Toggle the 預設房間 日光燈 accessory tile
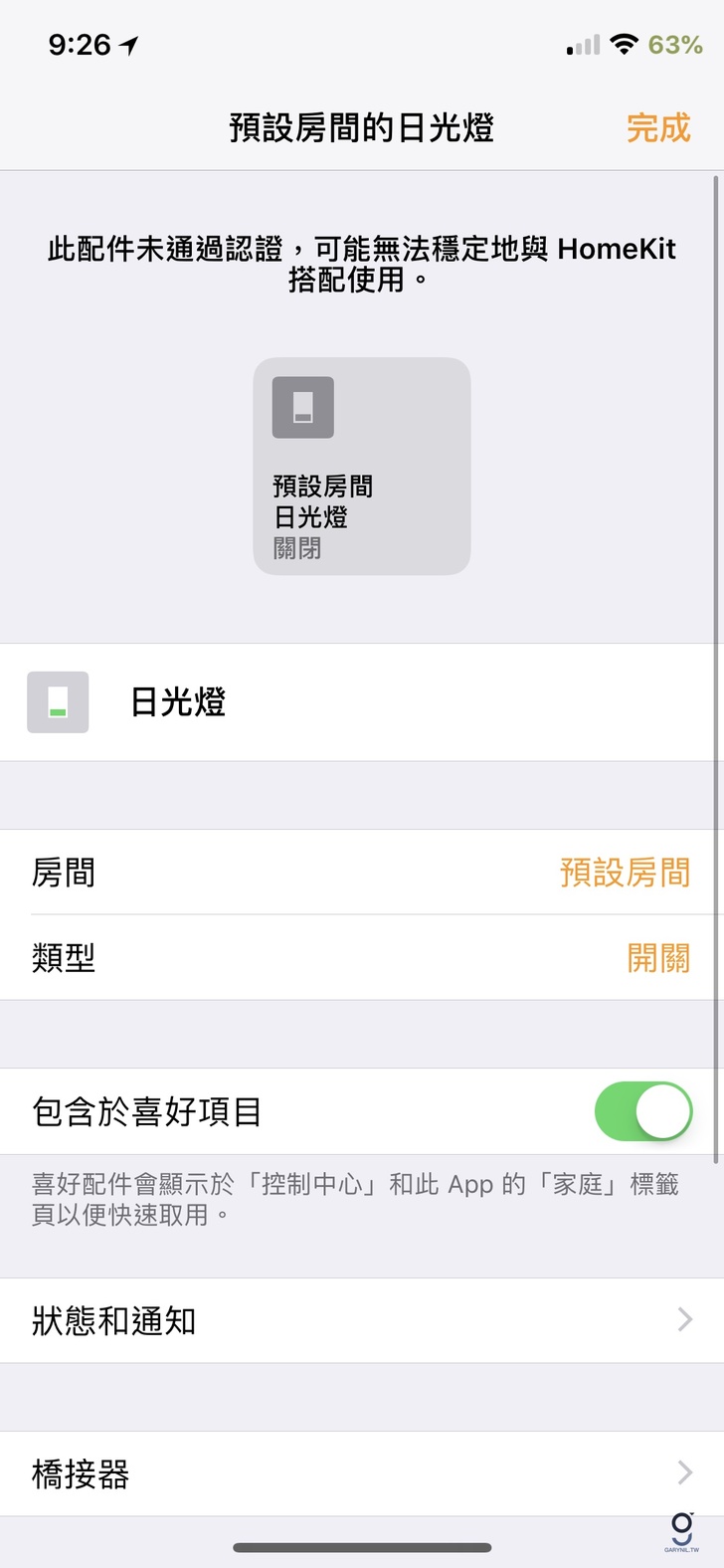 [x=361, y=466]
